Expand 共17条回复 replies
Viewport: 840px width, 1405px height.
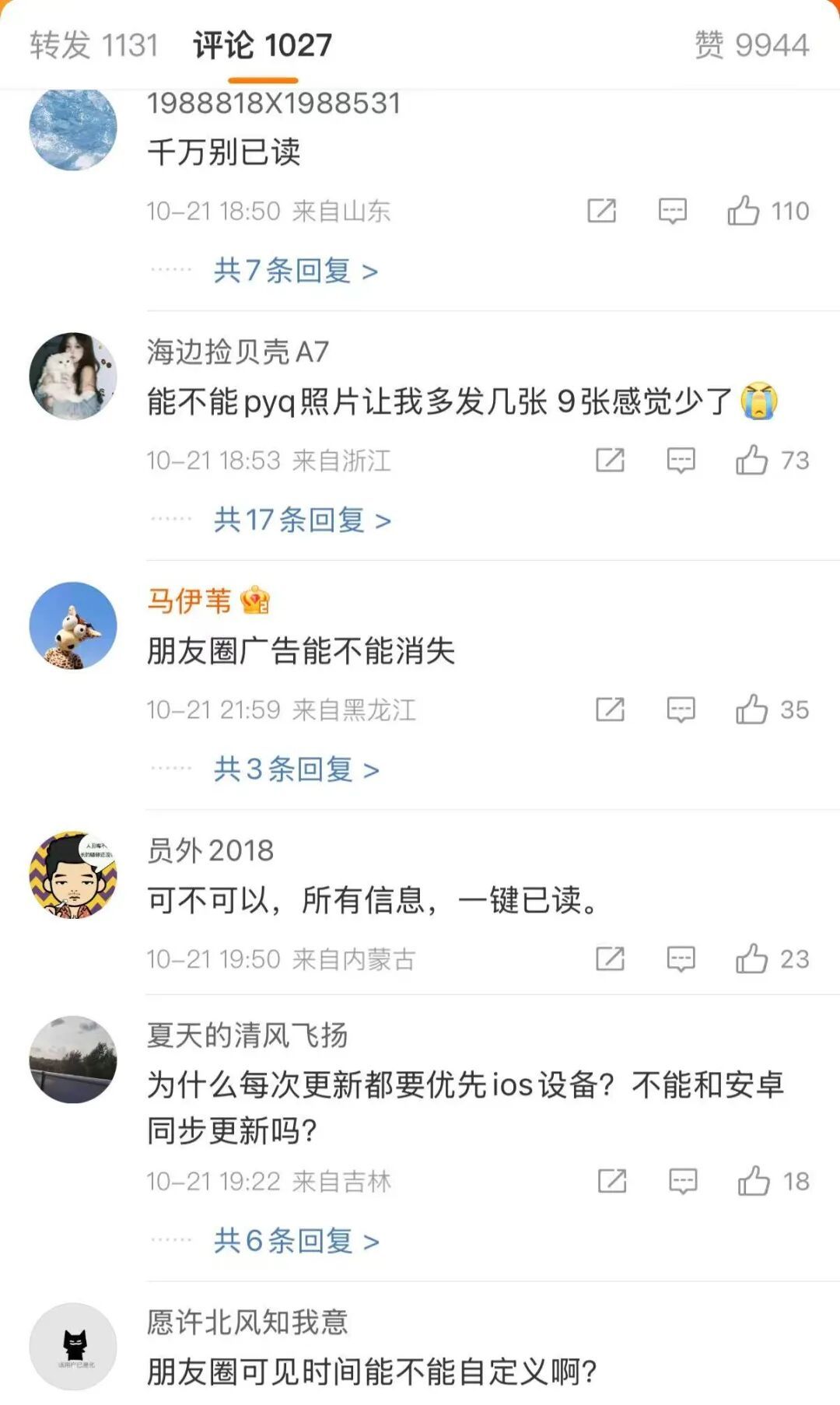click(302, 520)
